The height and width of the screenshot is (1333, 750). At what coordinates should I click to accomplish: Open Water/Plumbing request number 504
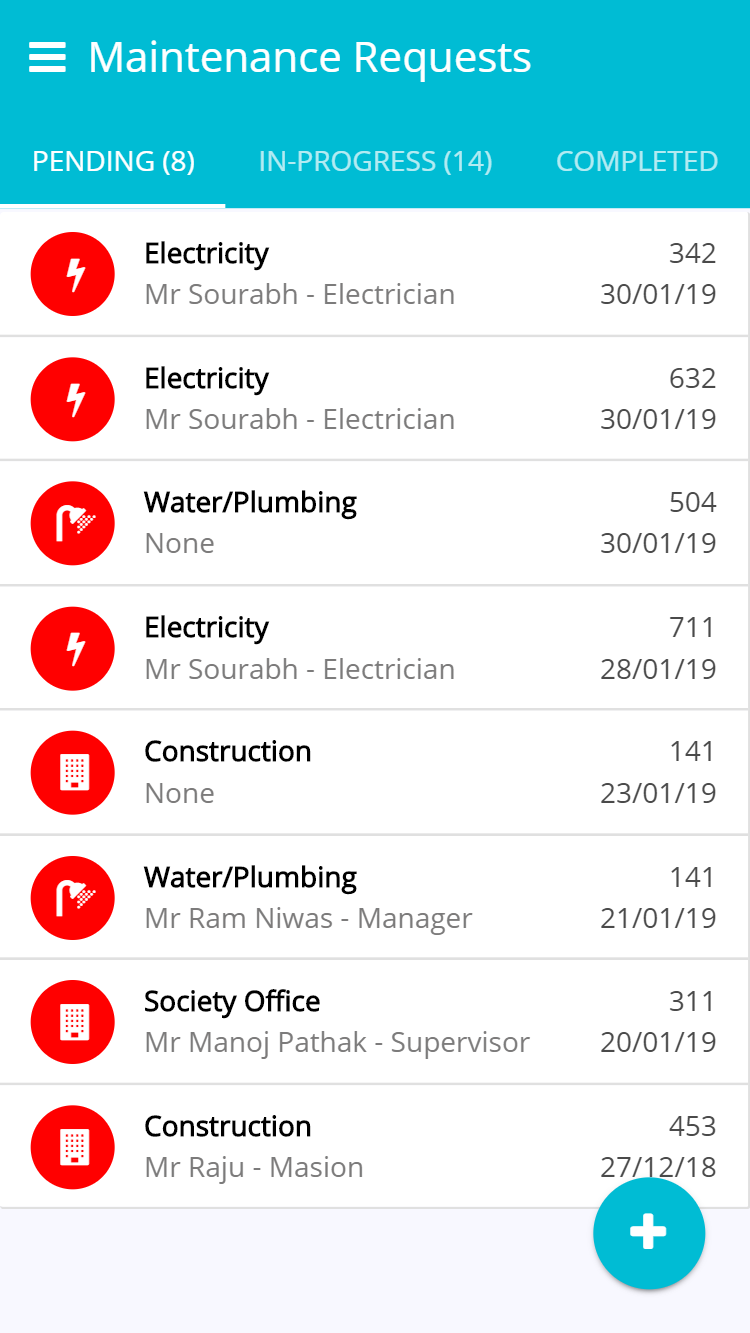click(x=374, y=523)
